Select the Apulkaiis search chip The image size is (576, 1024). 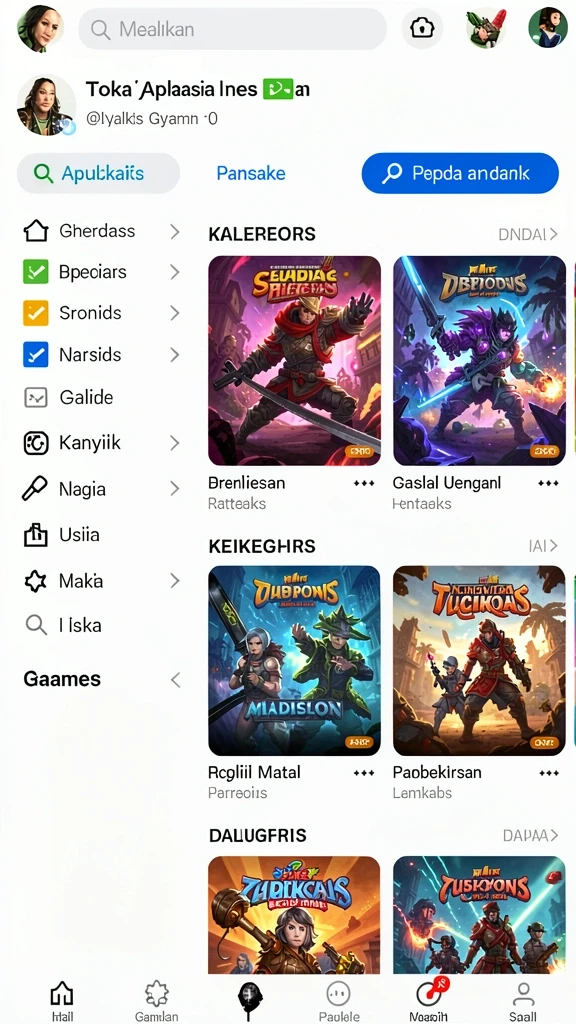pos(98,174)
